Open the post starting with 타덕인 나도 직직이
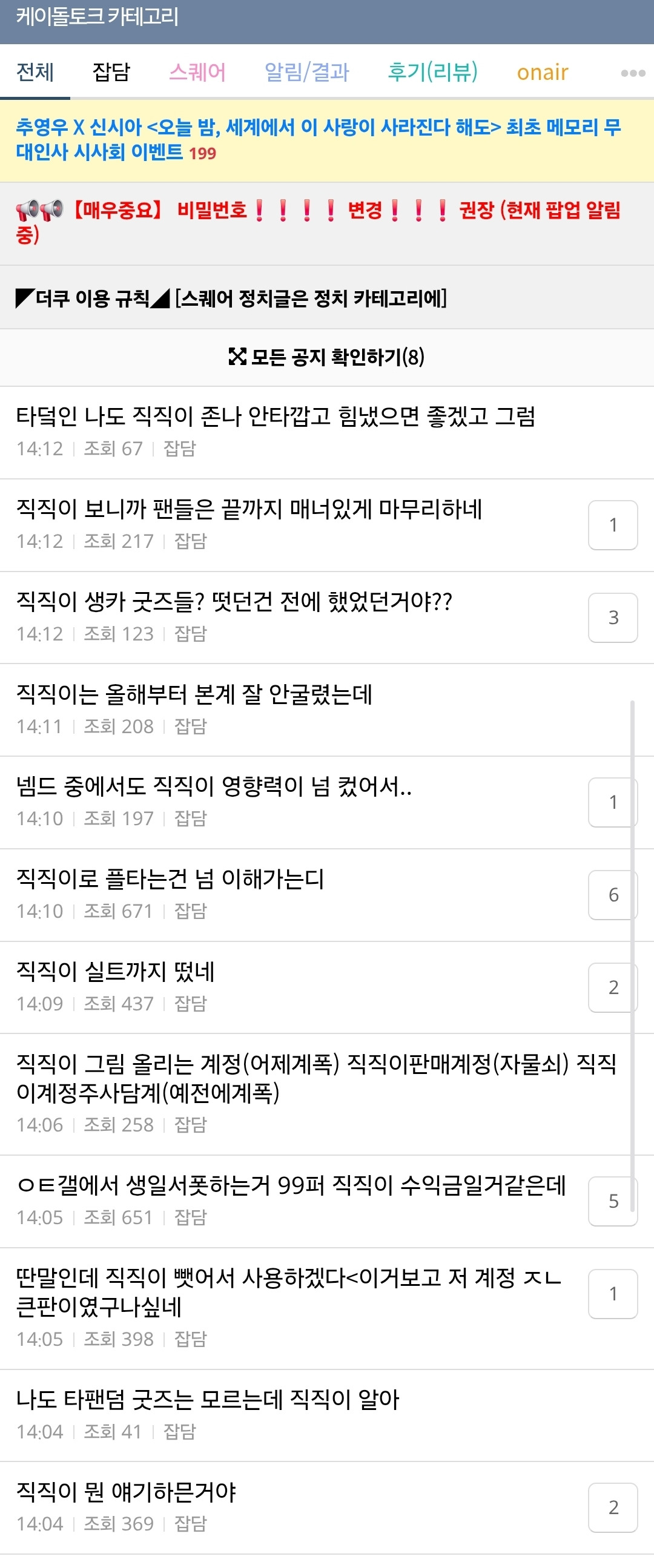Screen dimensions: 654x1568 point(278,417)
